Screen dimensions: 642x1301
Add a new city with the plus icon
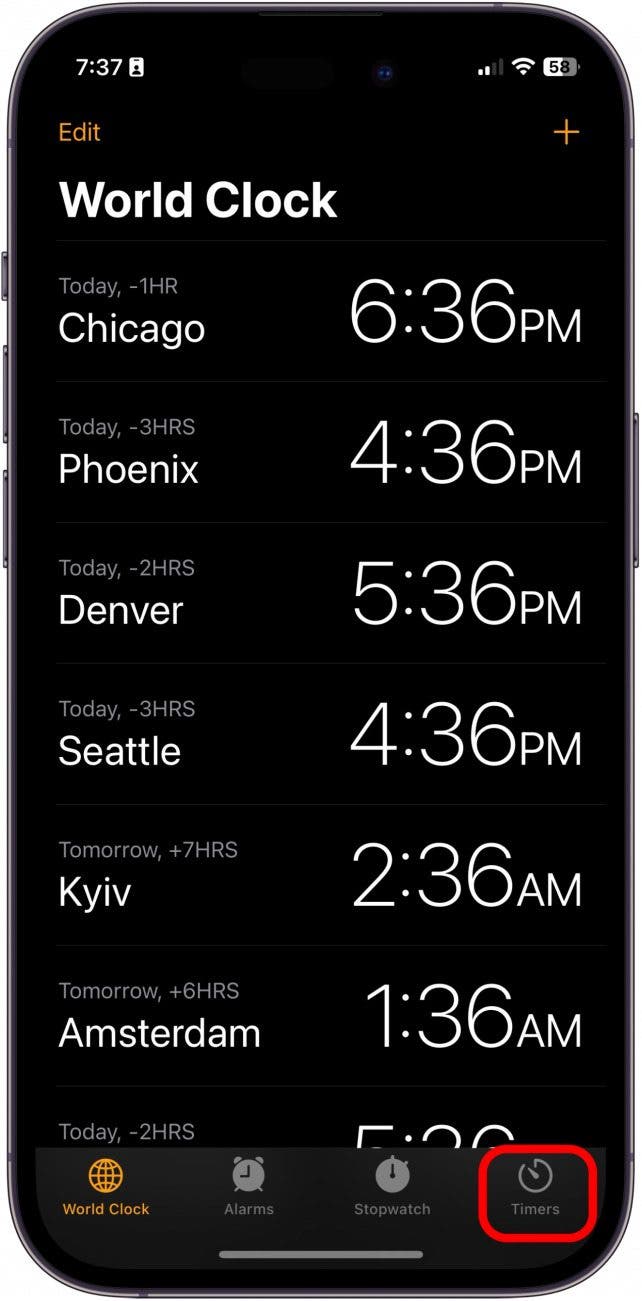point(566,132)
